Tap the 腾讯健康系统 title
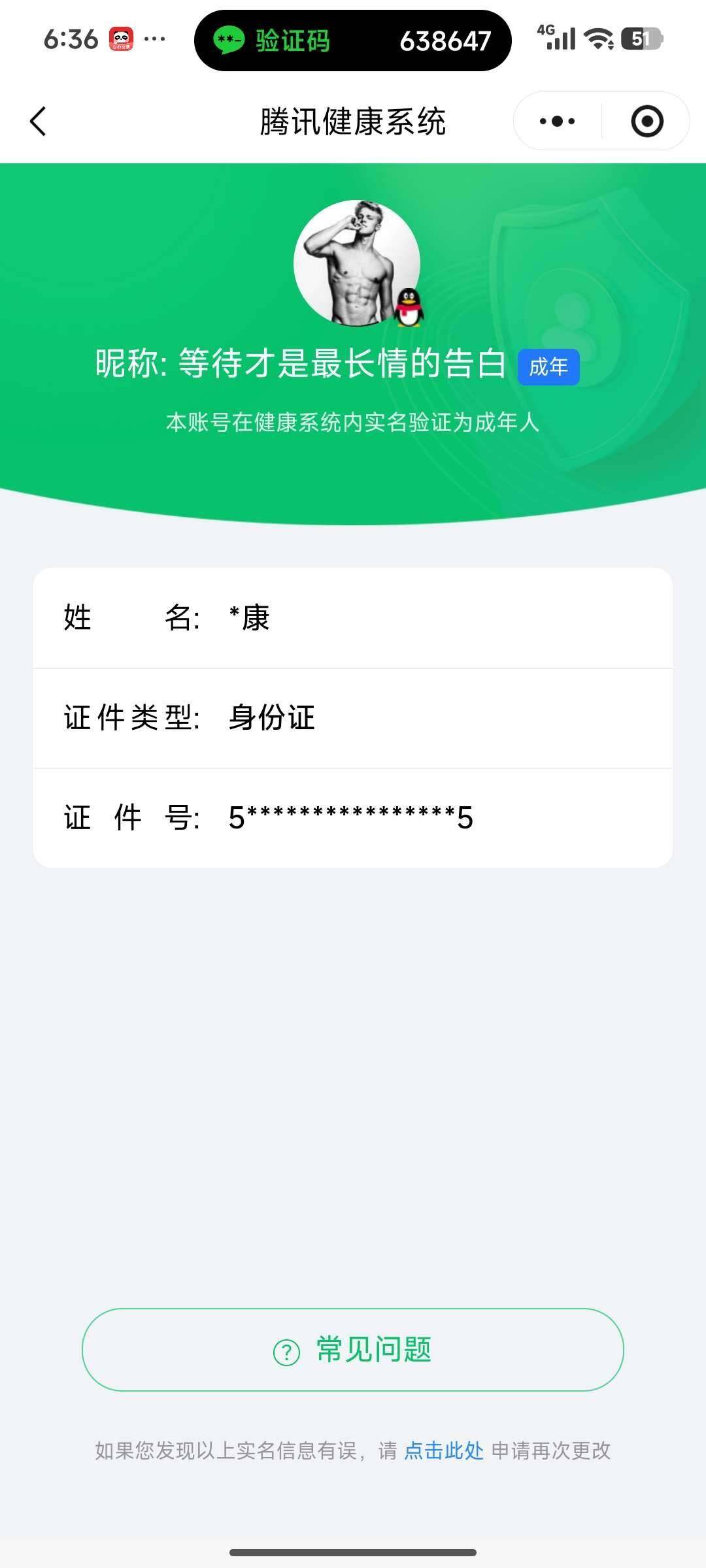Viewport: 706px width, 1568px height. coord(353,122)
